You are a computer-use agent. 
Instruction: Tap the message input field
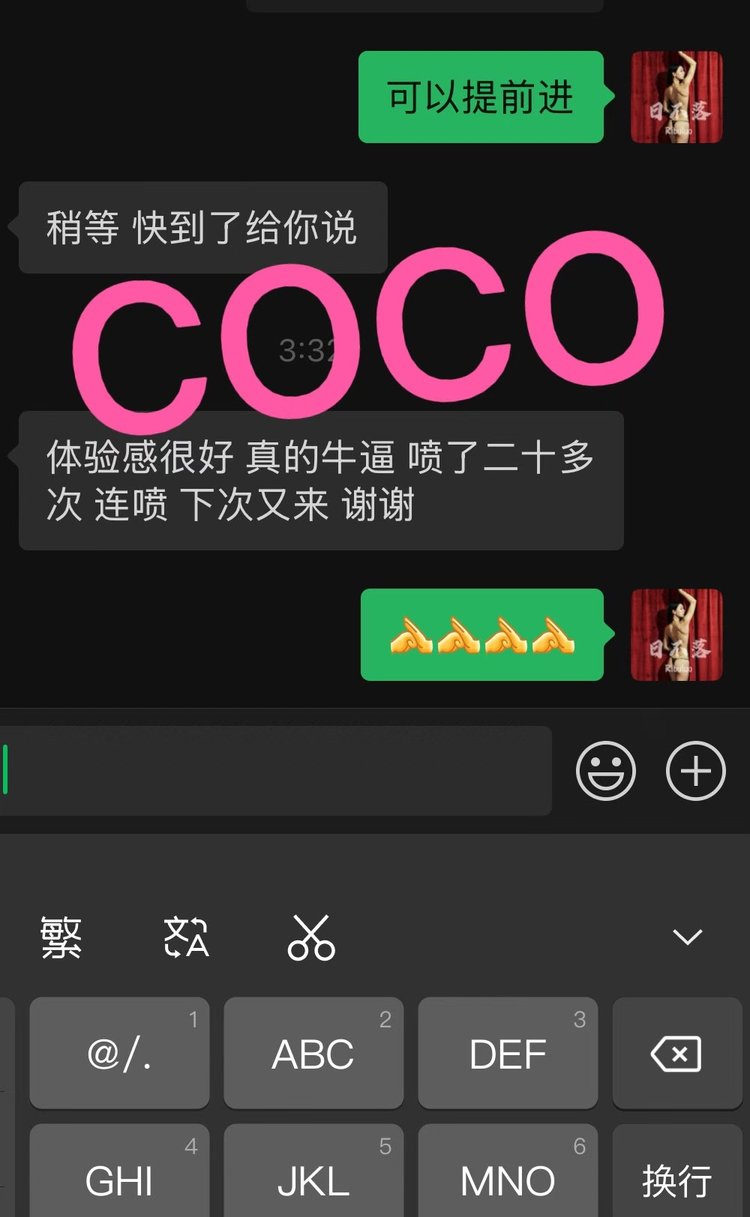click(275, 771)
